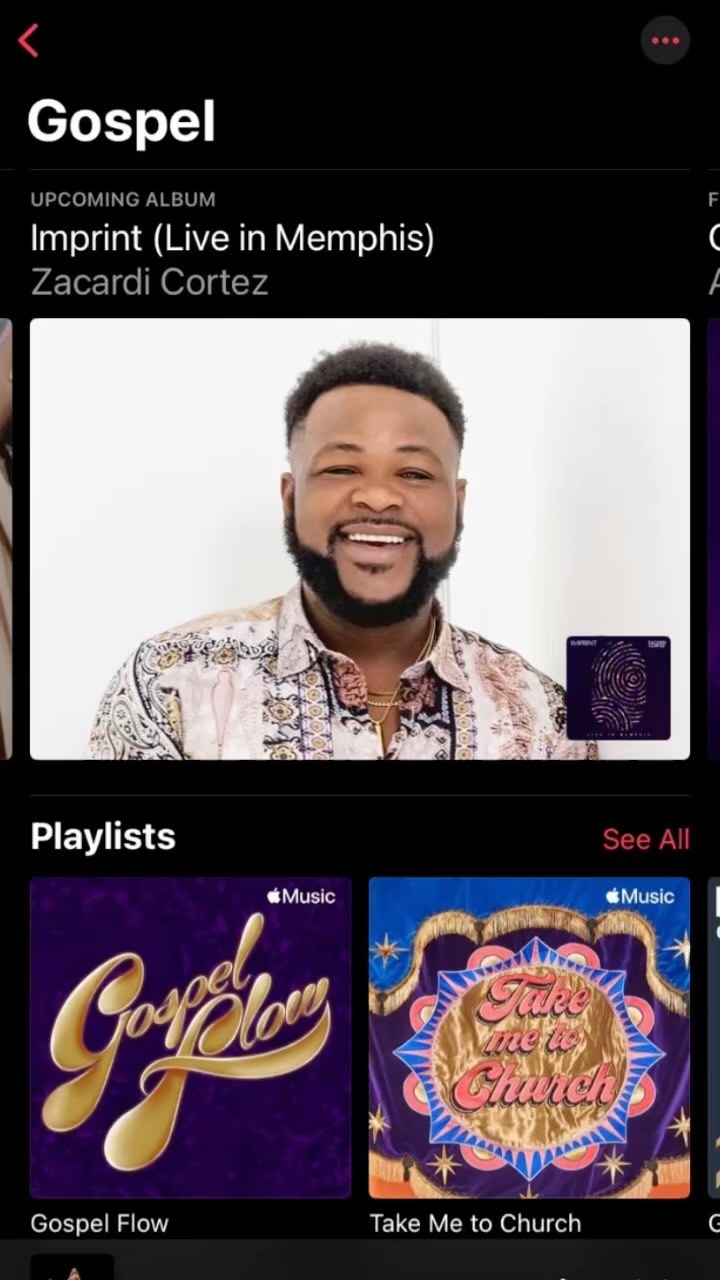Open the three-dot more options menu
The width and height of the screenshot is (720, 1280).
pos(665,41)
